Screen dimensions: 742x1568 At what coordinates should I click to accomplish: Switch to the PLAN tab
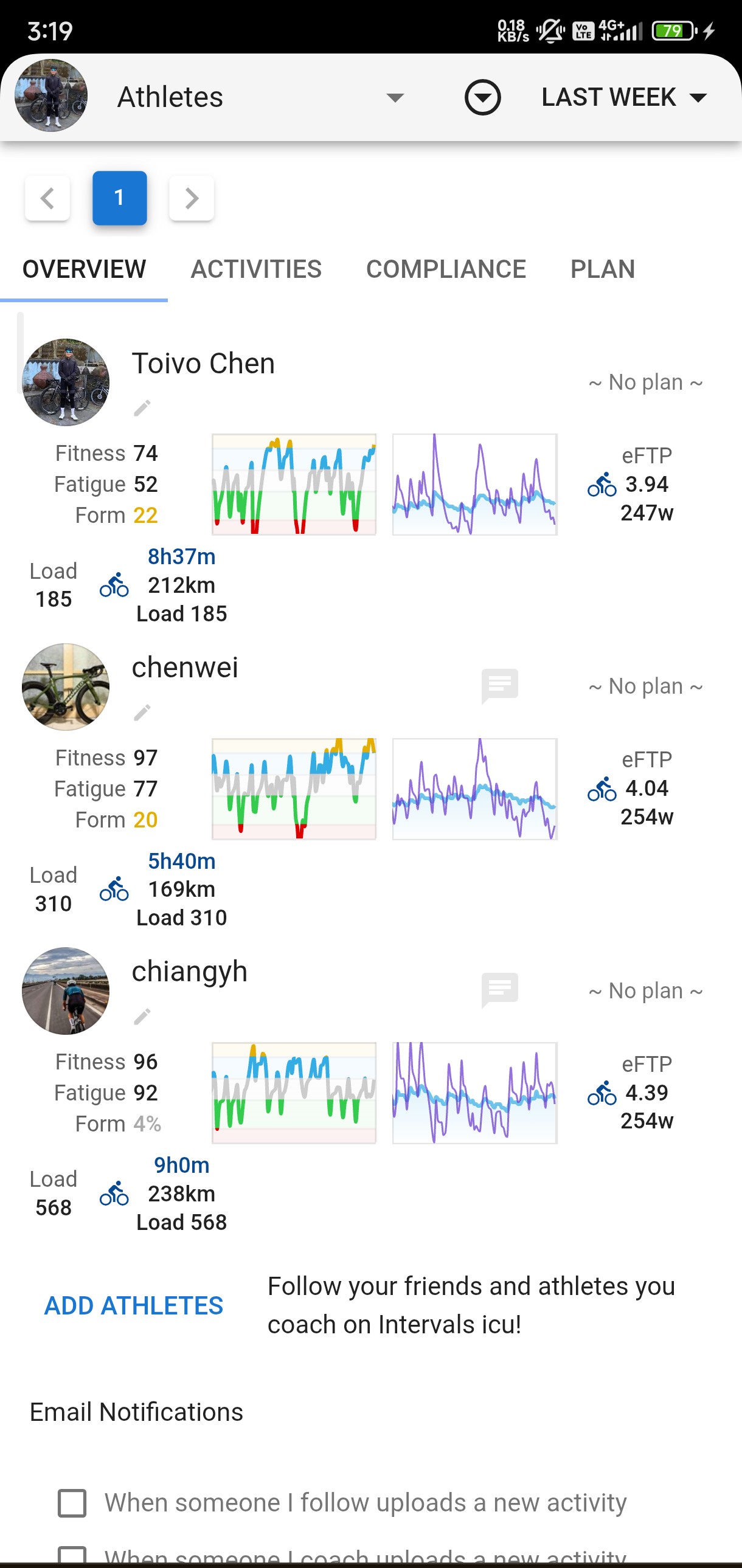(x=603, y=269)
